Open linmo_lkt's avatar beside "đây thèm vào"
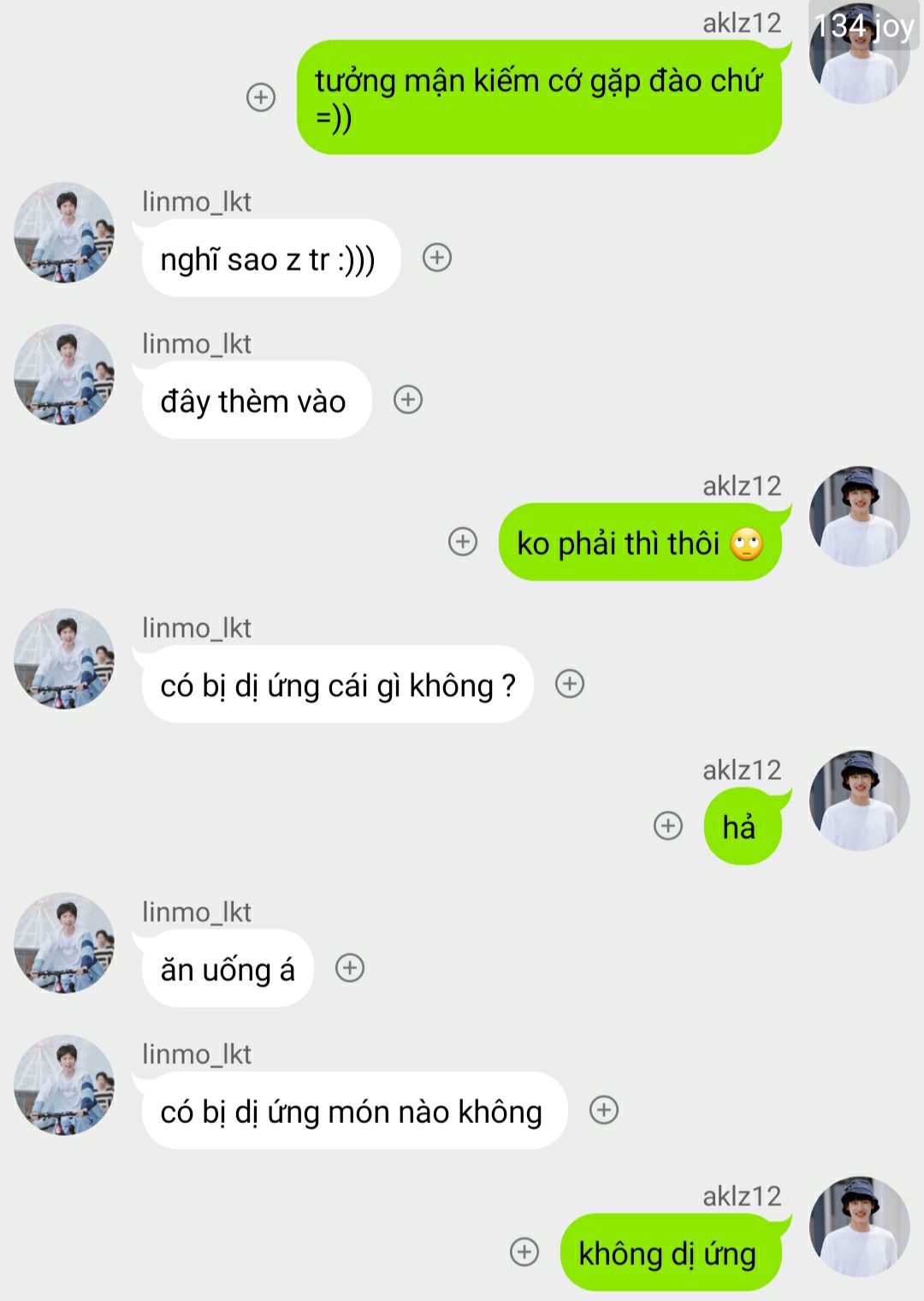 point(64,375)
